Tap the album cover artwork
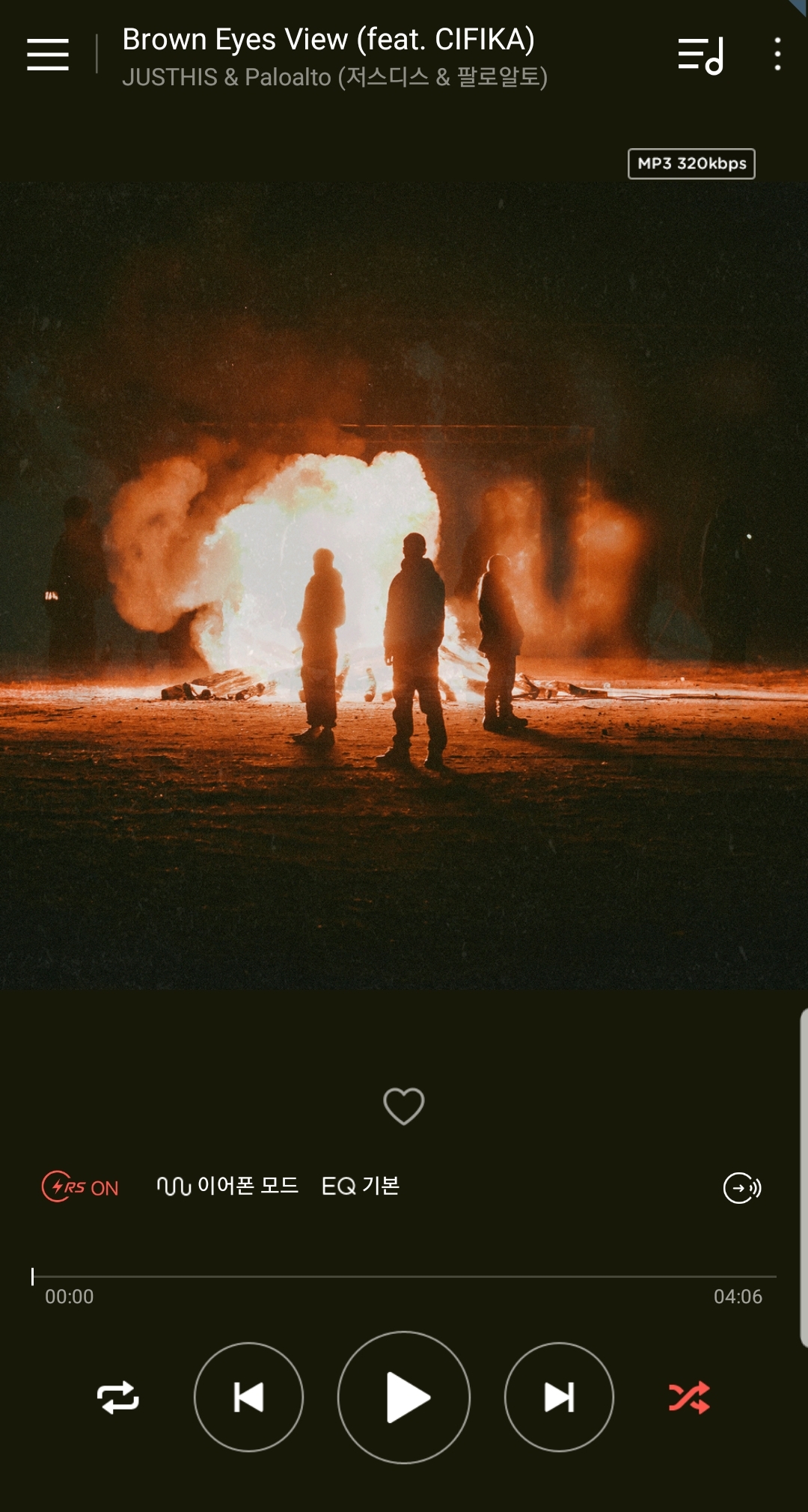 click(x=404, y=585)
